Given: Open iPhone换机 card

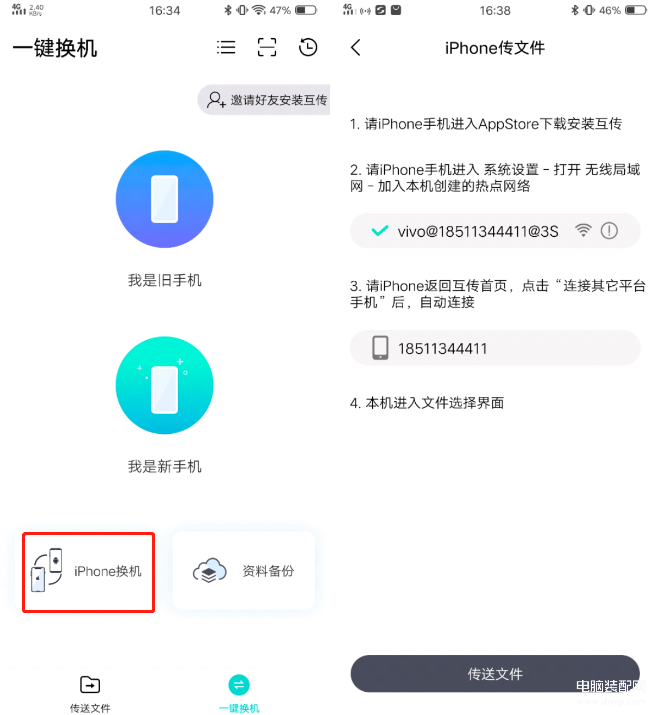Looking at the screenshot, I should click(89, 572).
